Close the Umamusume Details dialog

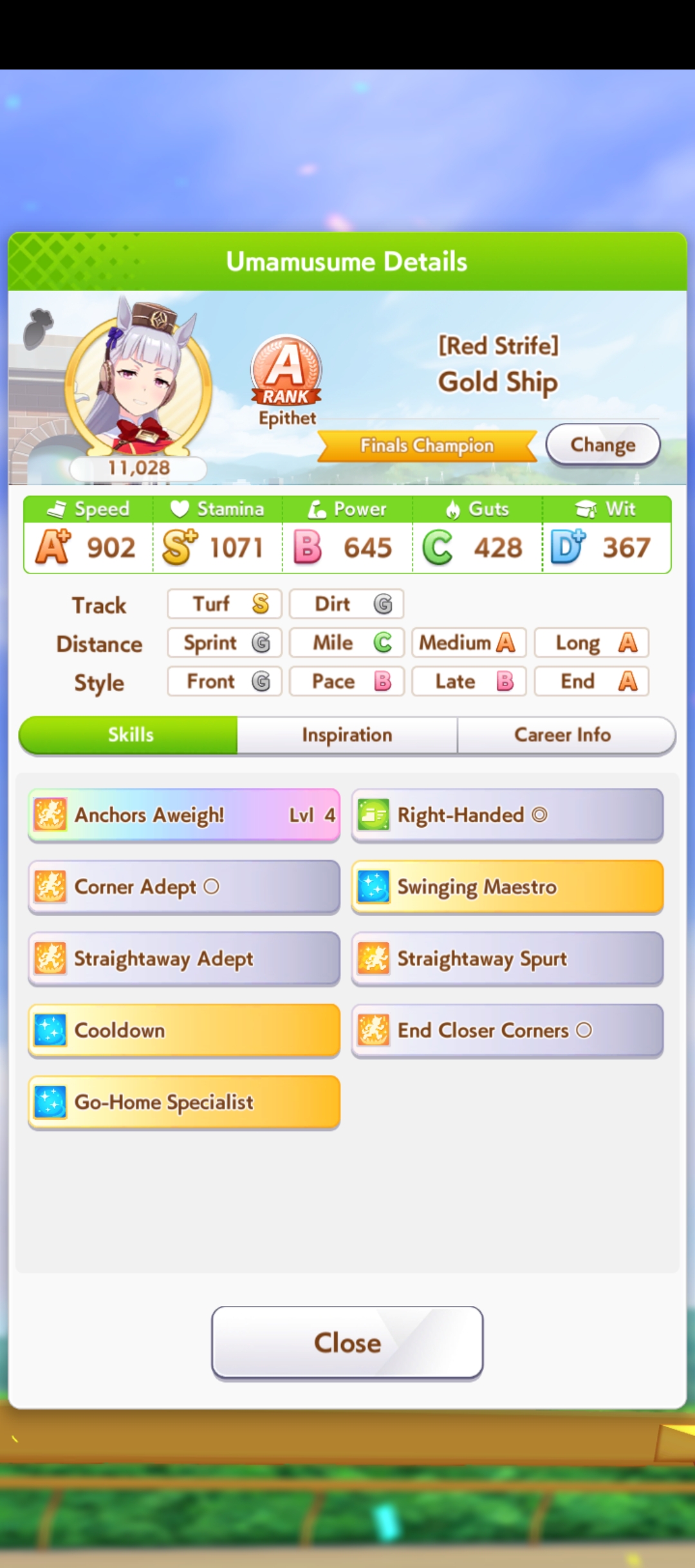click(347, 1342)
